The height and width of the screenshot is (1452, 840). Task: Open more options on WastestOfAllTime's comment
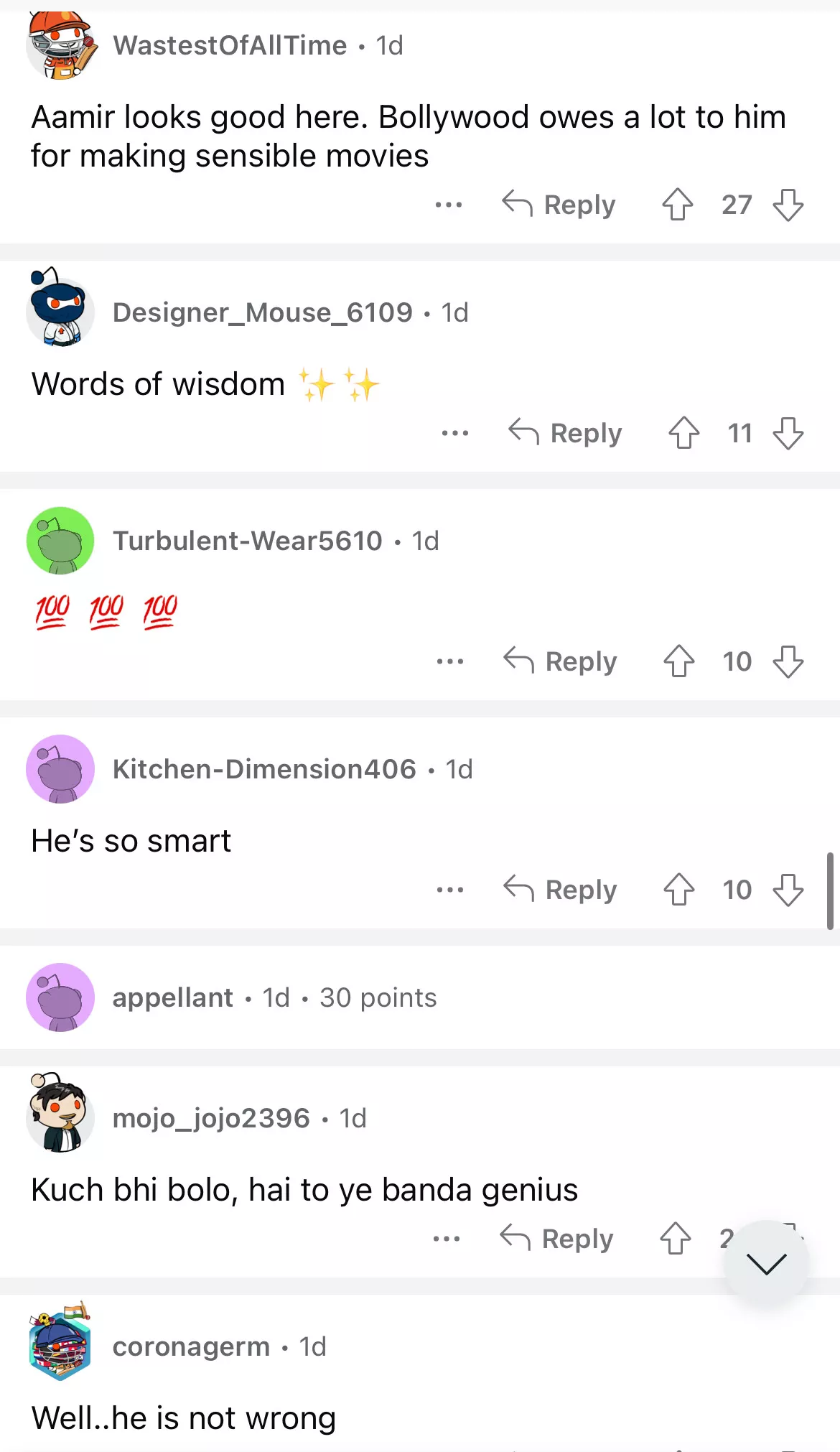[449, 205]
